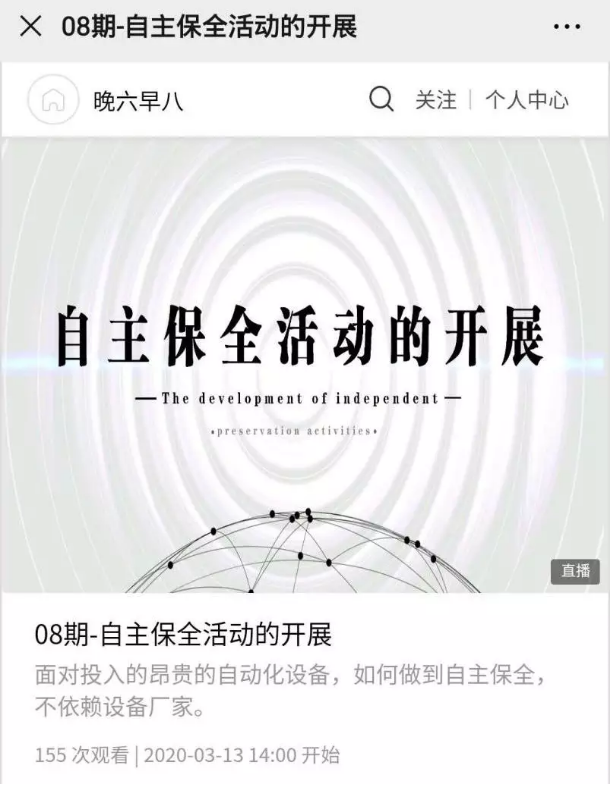Open the 自主保全活动的开展 livestream banner

coord(306,365)
